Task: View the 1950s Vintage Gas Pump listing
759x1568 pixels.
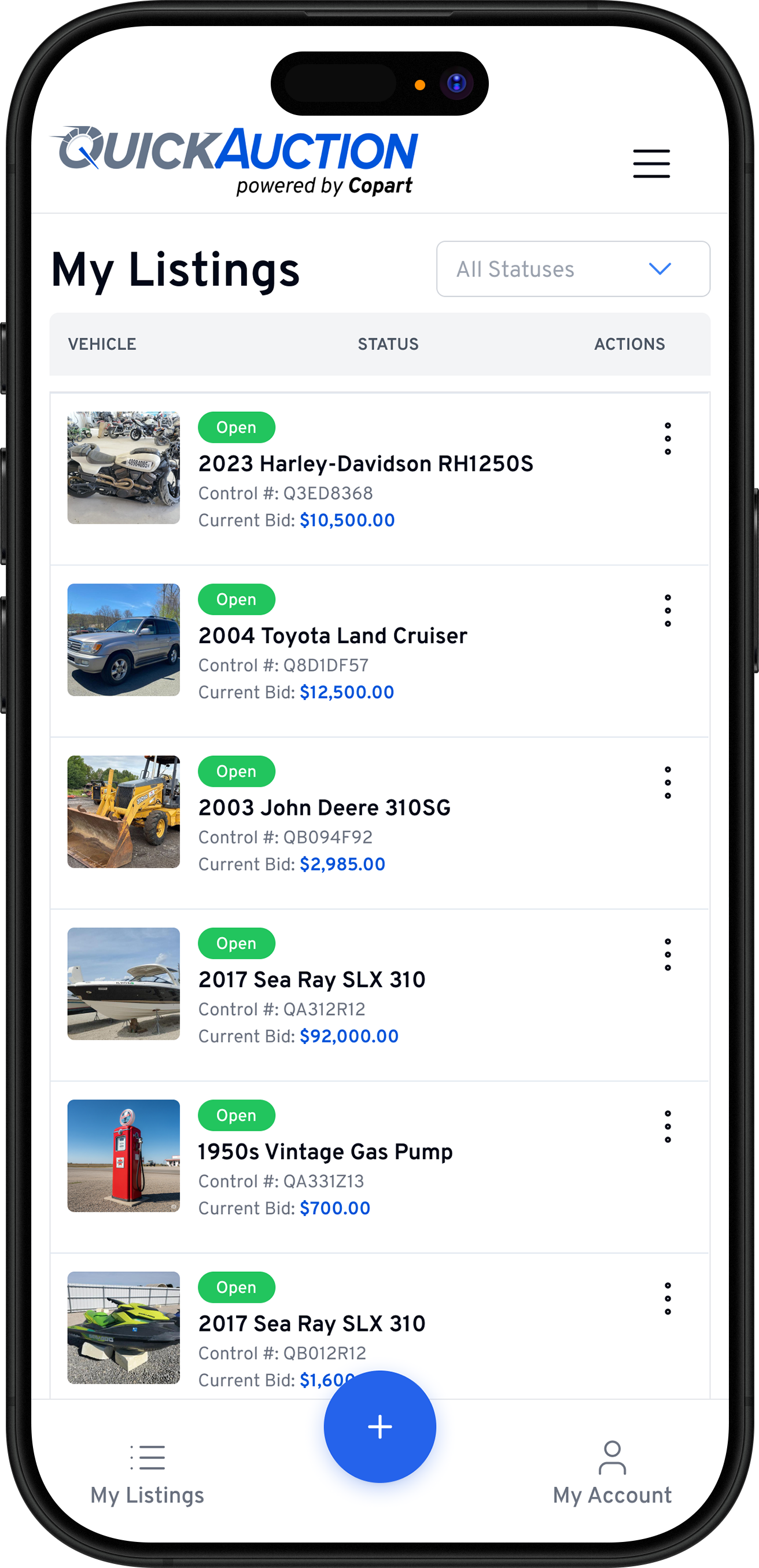Action: [325, 1152]
